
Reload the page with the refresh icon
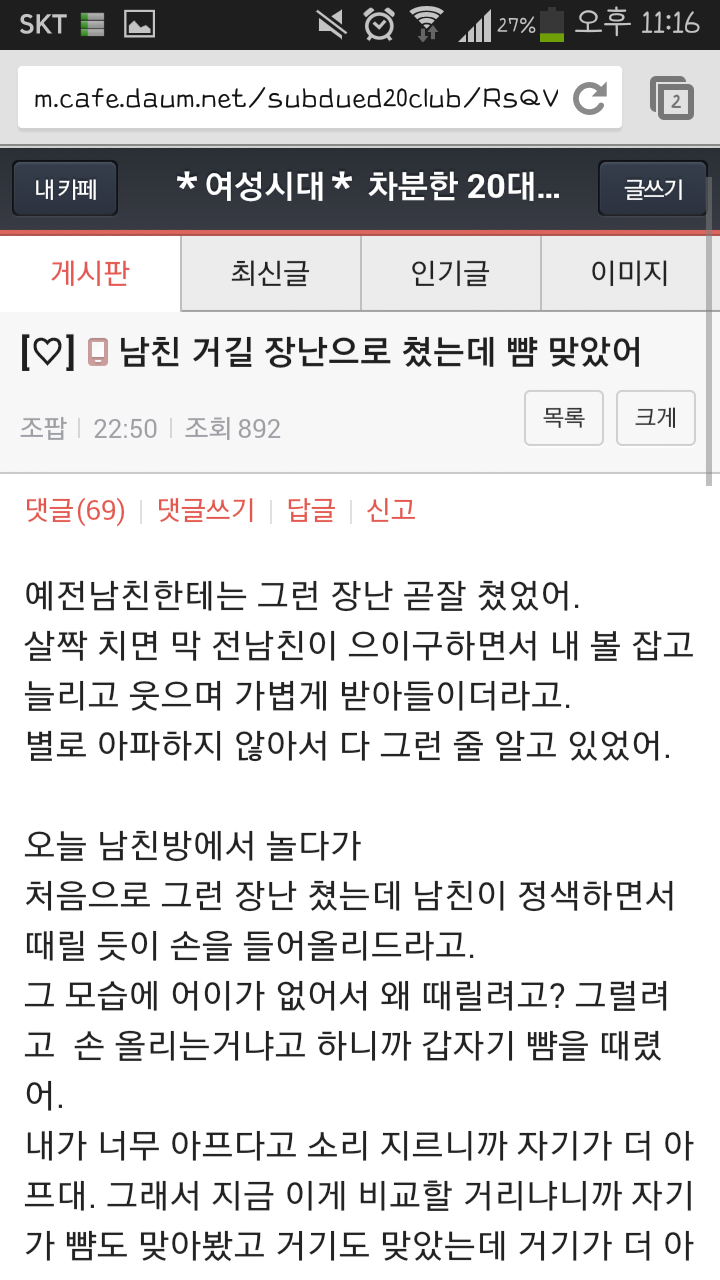(x=590, y=98)
